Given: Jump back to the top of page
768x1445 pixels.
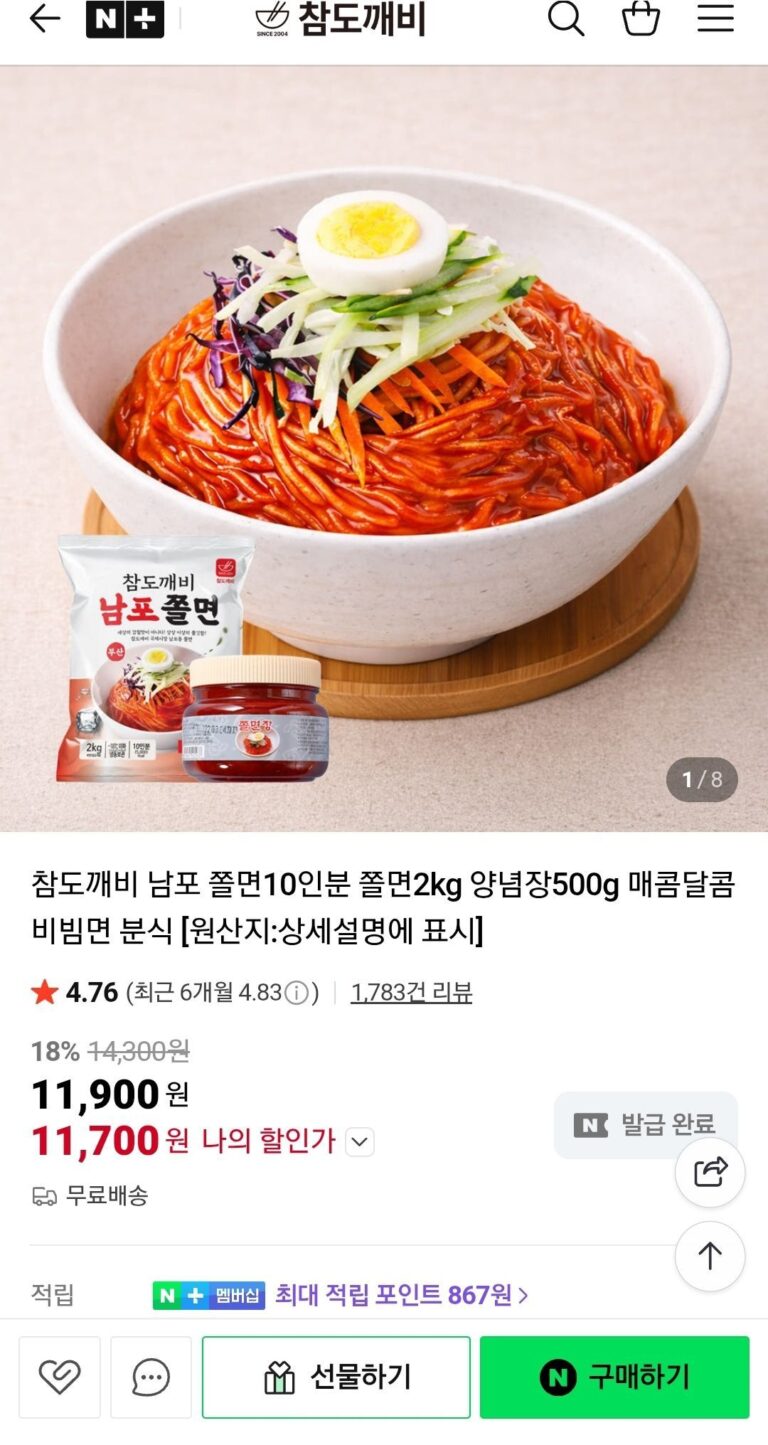Looking at the screenshot, I should point(710,1256).
